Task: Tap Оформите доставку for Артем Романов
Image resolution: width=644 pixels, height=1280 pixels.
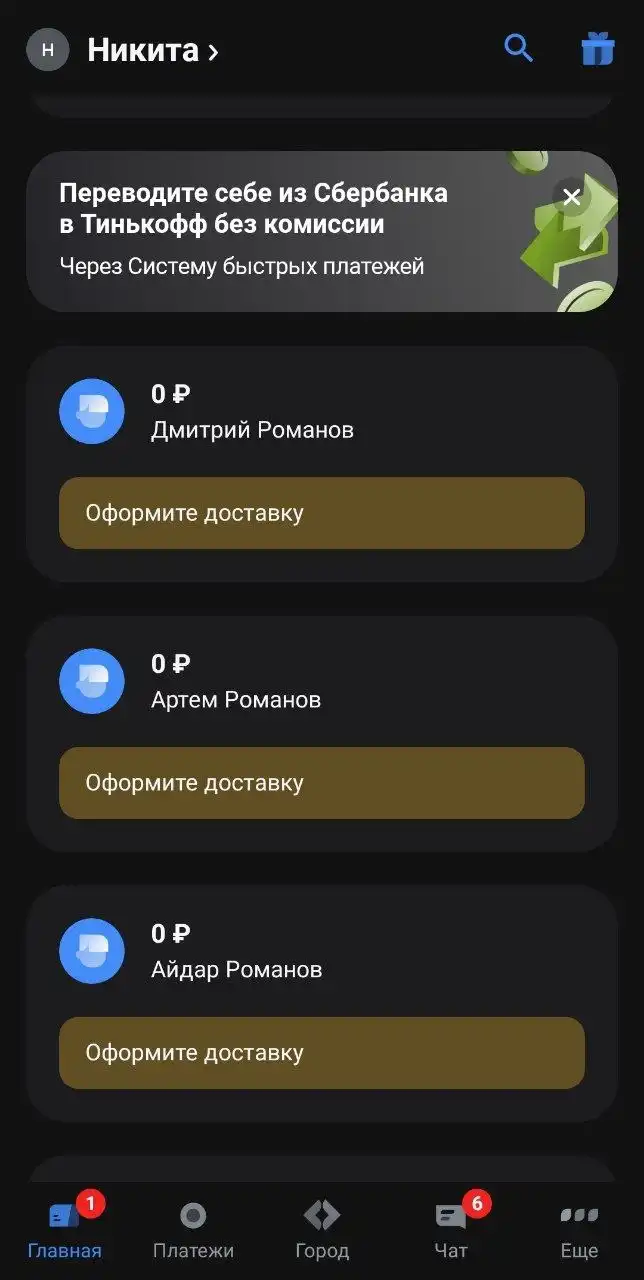Action: click(x=322, y=783)
